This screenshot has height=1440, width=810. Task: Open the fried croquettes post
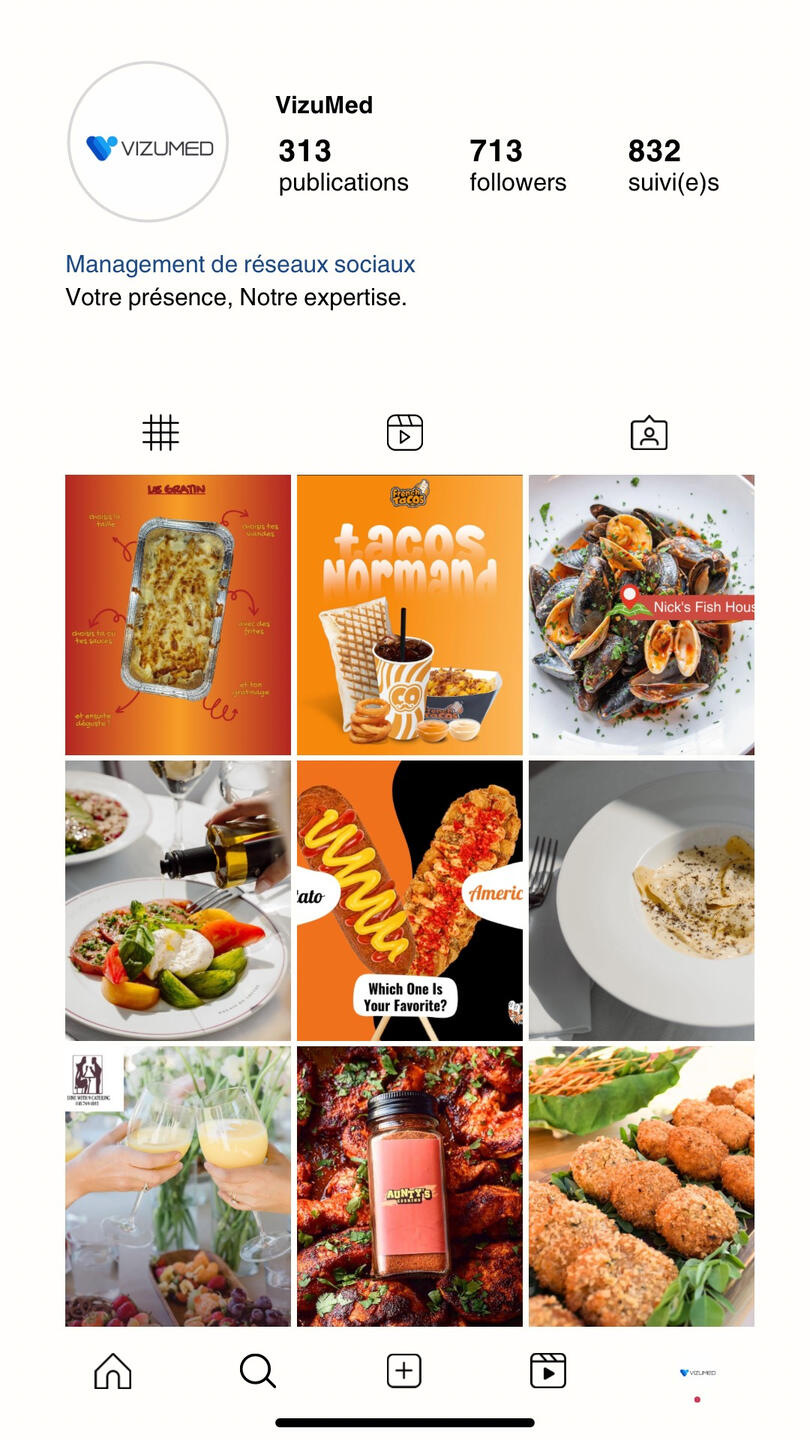tap(641, 1187)
